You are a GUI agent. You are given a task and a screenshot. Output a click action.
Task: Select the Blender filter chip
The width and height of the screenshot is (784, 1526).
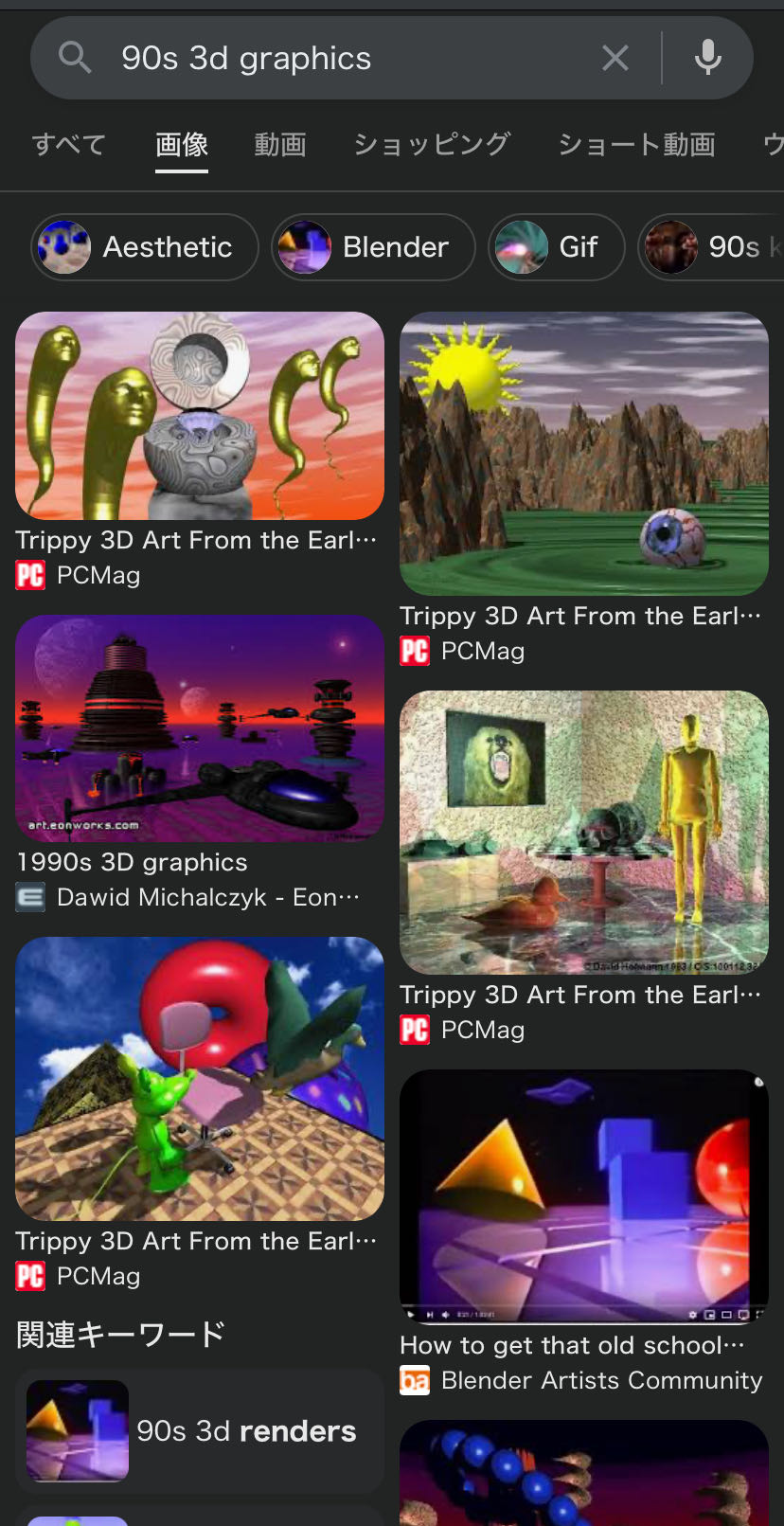pos(373,247)
